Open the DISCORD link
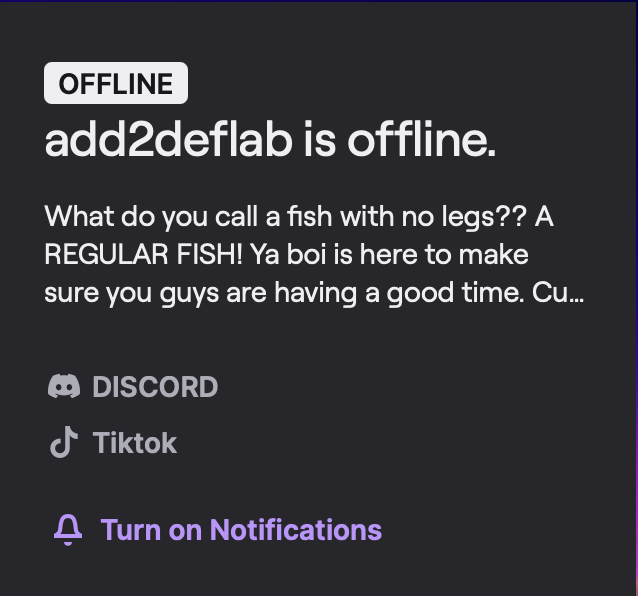Image resolution: width=638 pixels, height=596 pixels. pos(154,387)
